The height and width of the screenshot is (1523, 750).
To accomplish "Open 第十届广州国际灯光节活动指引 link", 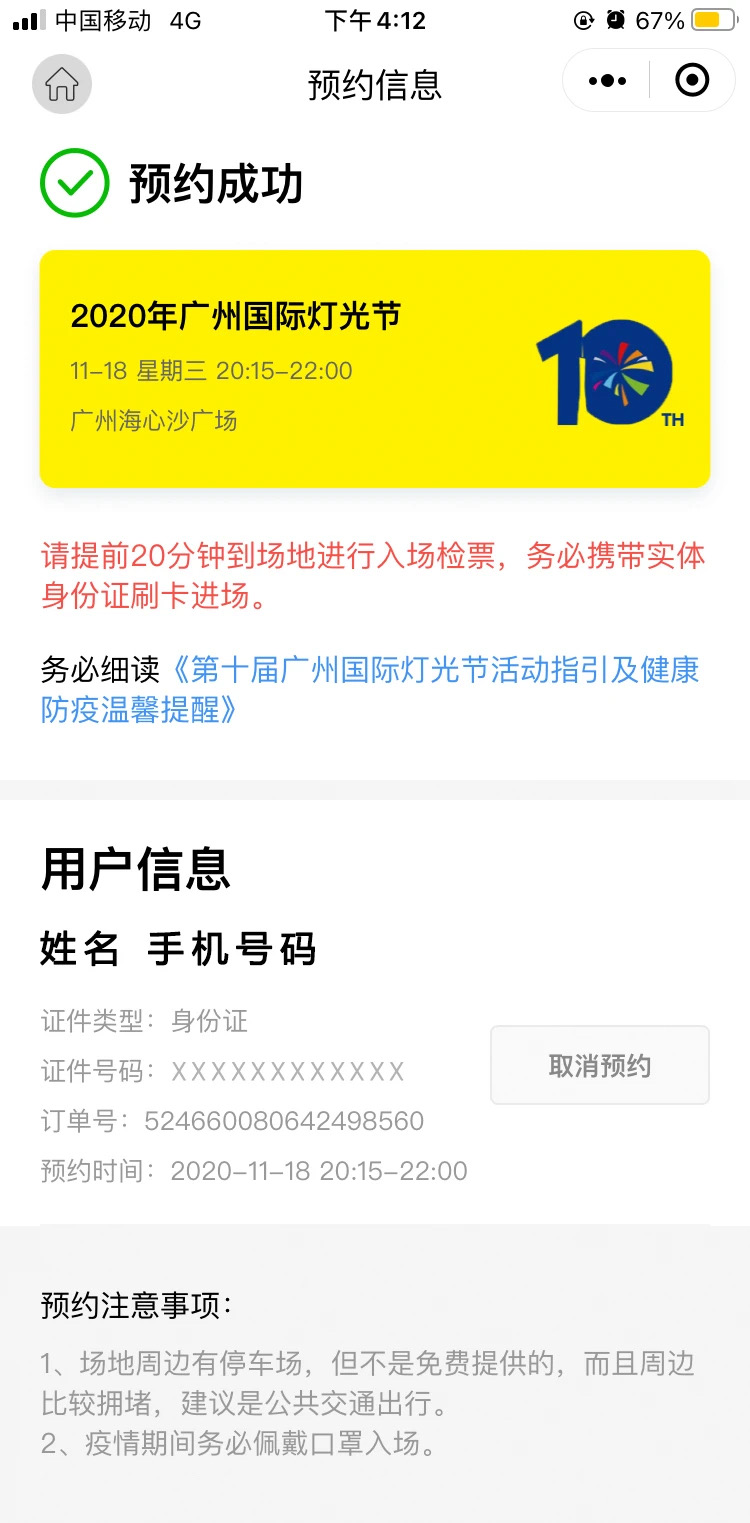I will (x=436, y=670).
